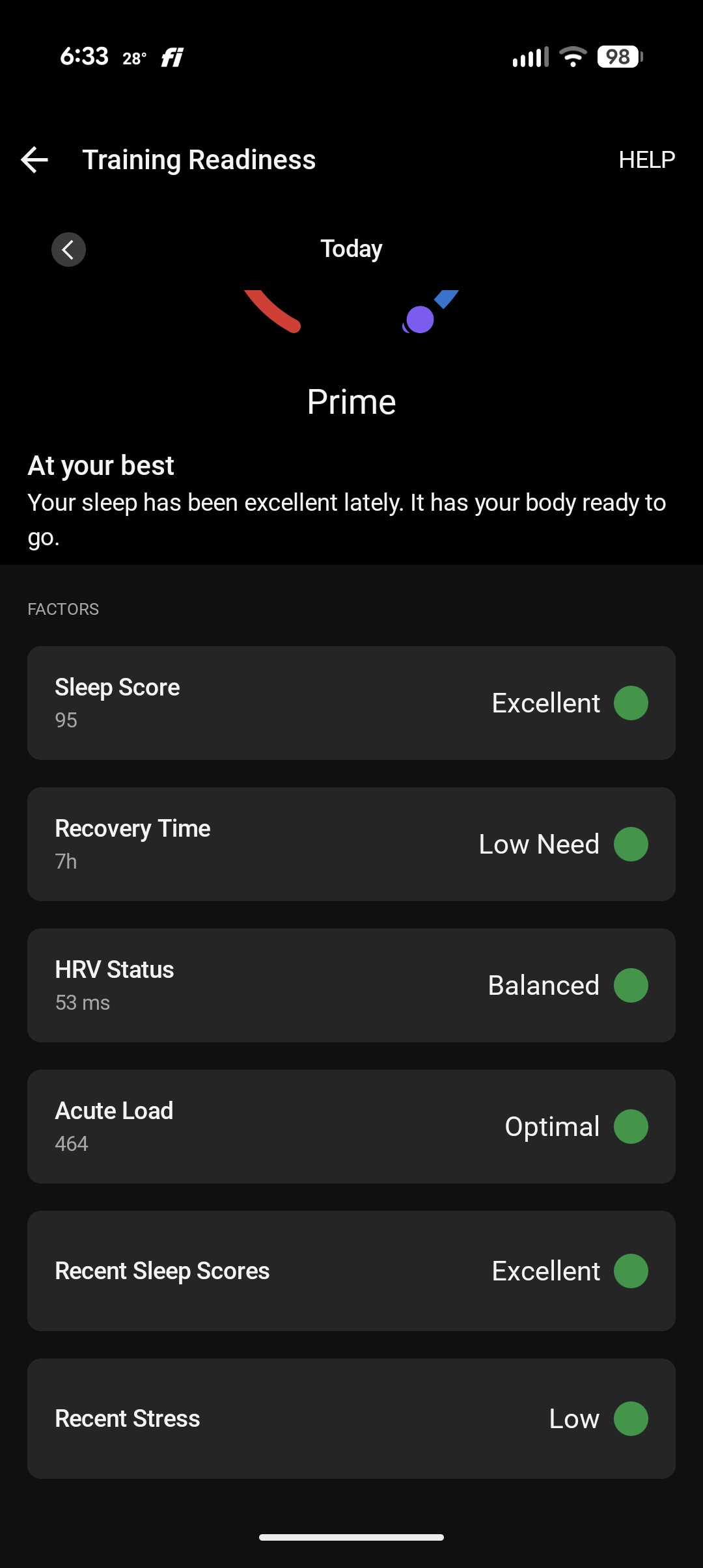703x1568 pixels.
Task: Open the HELP page
Action: click(646, 159)
